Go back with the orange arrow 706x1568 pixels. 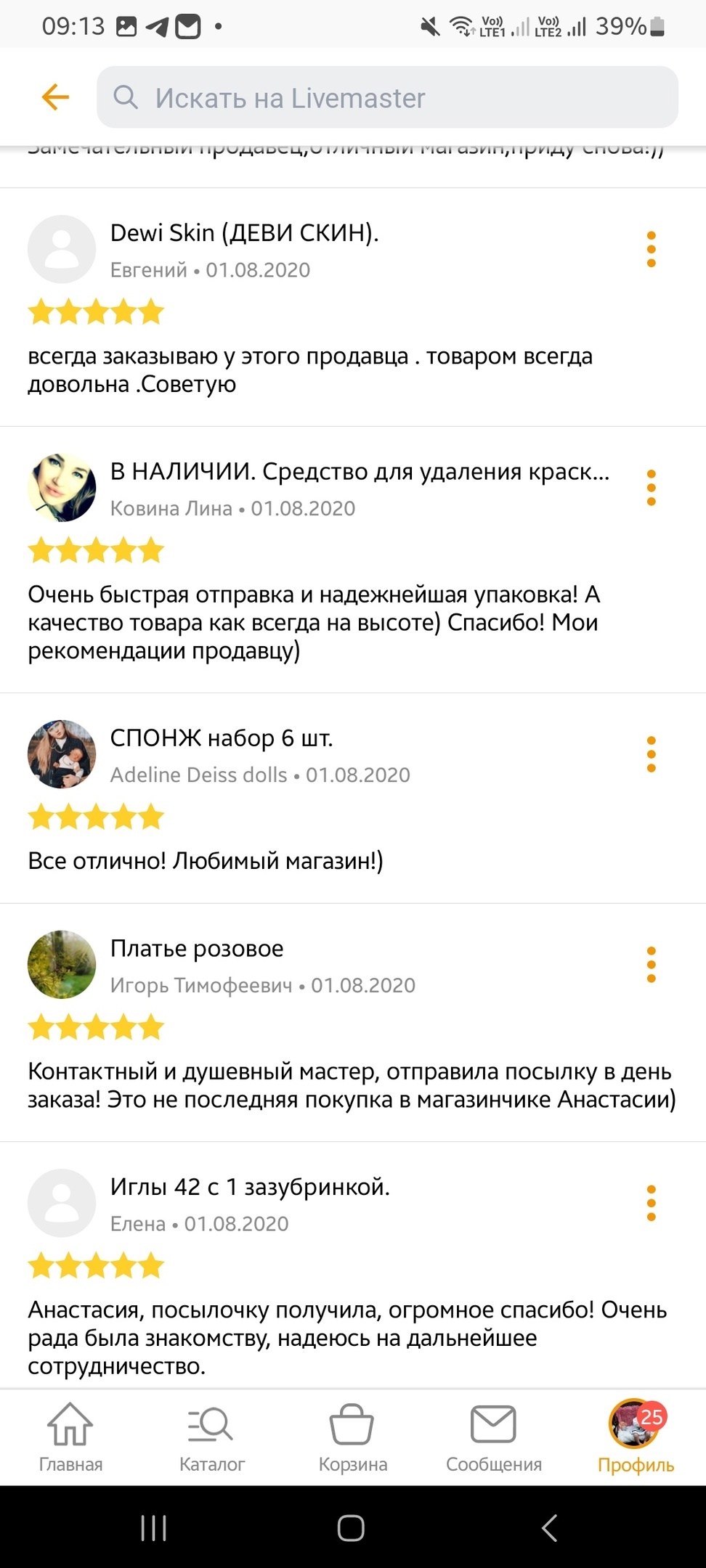(x=55, y=97)
